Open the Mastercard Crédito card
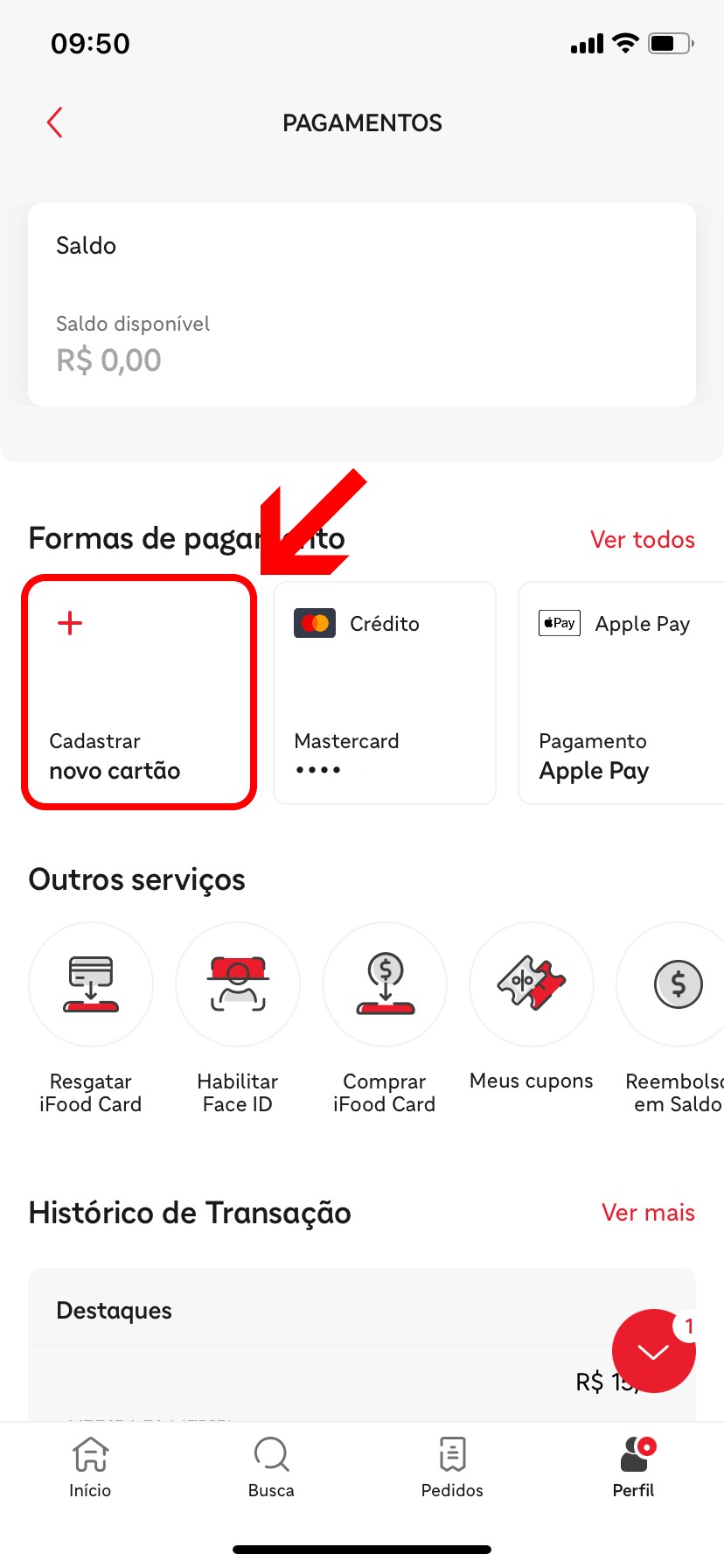Viewport: 724px width, 1568px height. pos(385,692)
